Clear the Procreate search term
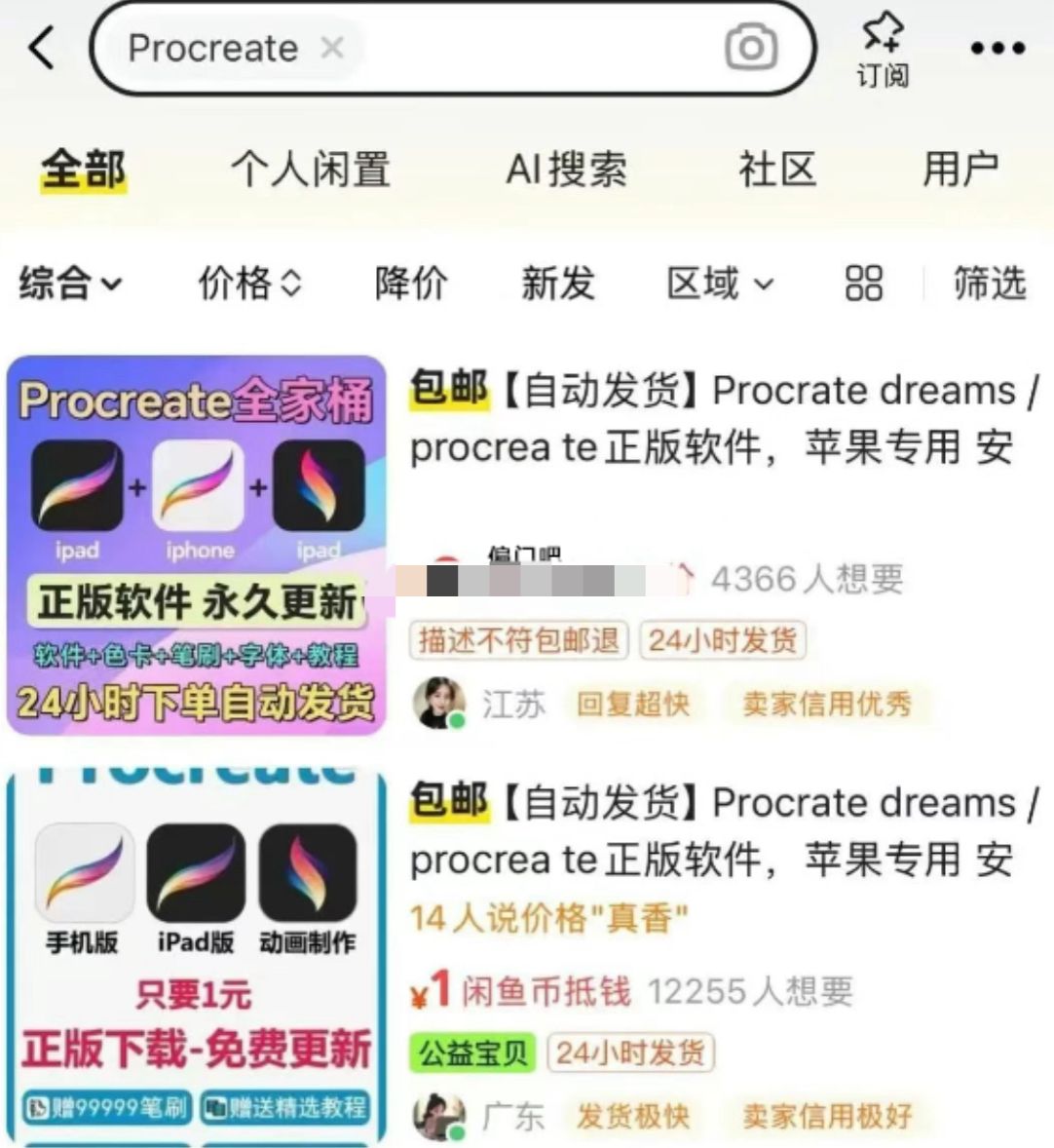1054x1148 pixels. coord(332,49)
